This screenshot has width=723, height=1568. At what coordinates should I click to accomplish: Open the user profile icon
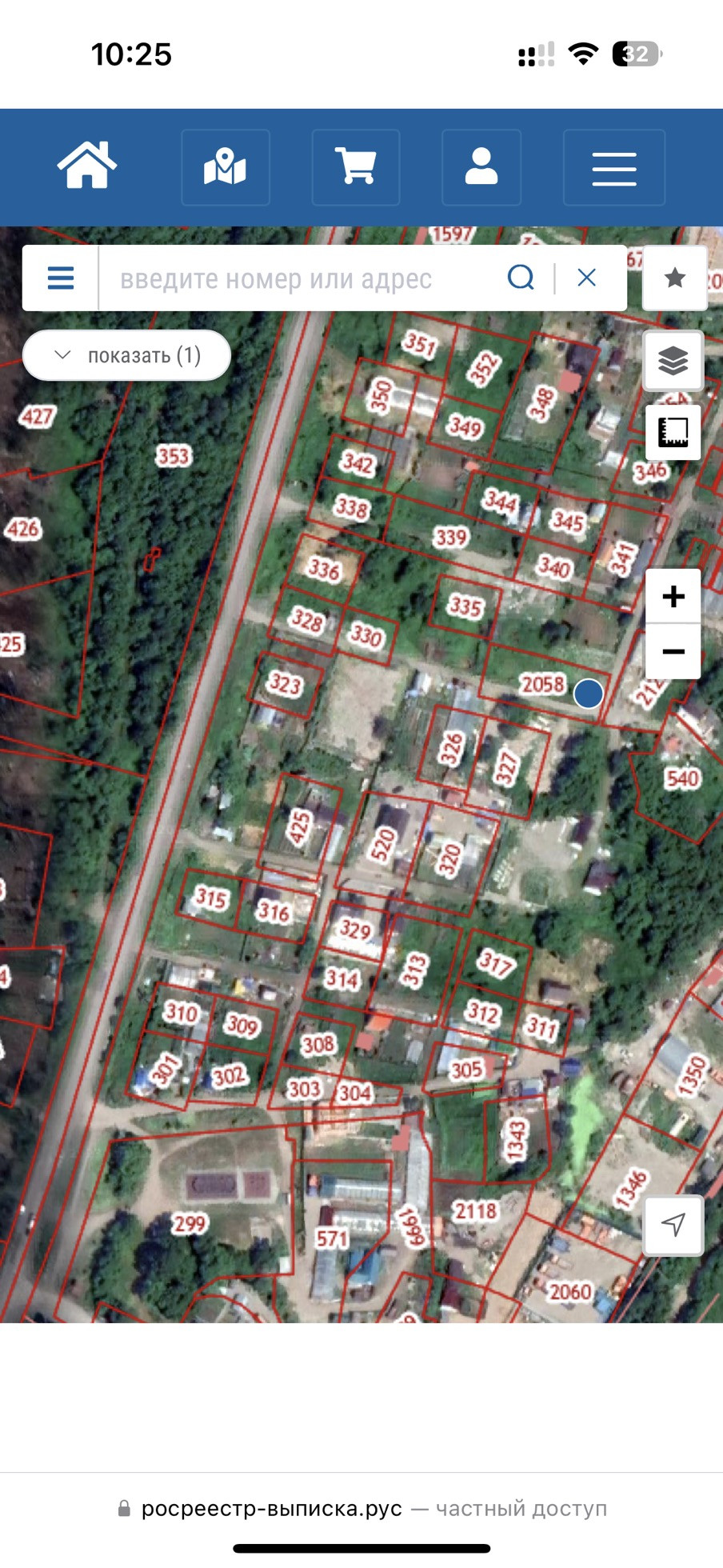pyautogui.click(x=481, y=167)
